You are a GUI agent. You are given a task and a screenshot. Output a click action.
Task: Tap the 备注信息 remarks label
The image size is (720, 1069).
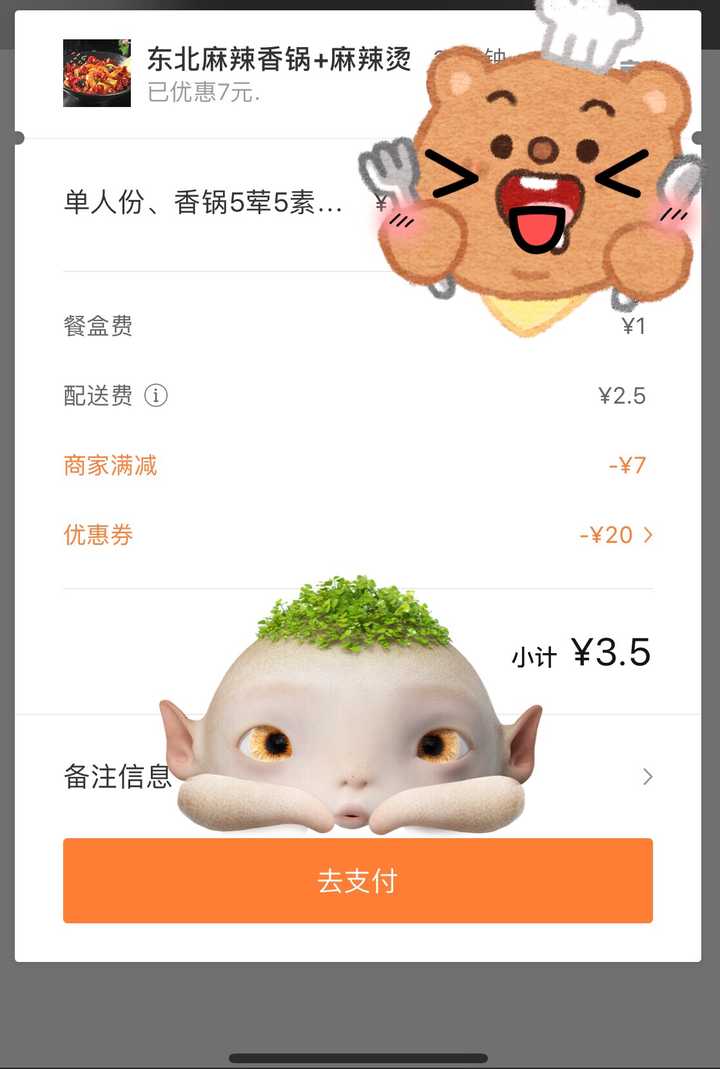[x=117, y=776]
